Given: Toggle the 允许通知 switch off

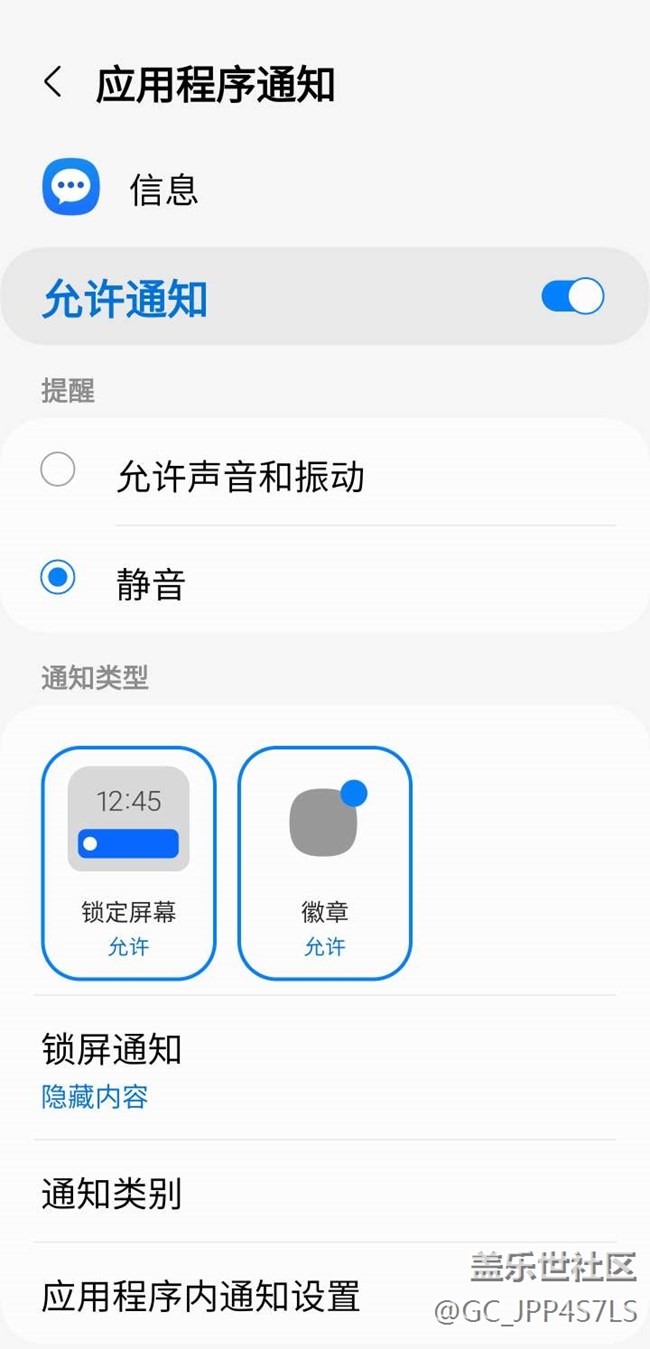Looking at the screenshot, I should [572, 297].
